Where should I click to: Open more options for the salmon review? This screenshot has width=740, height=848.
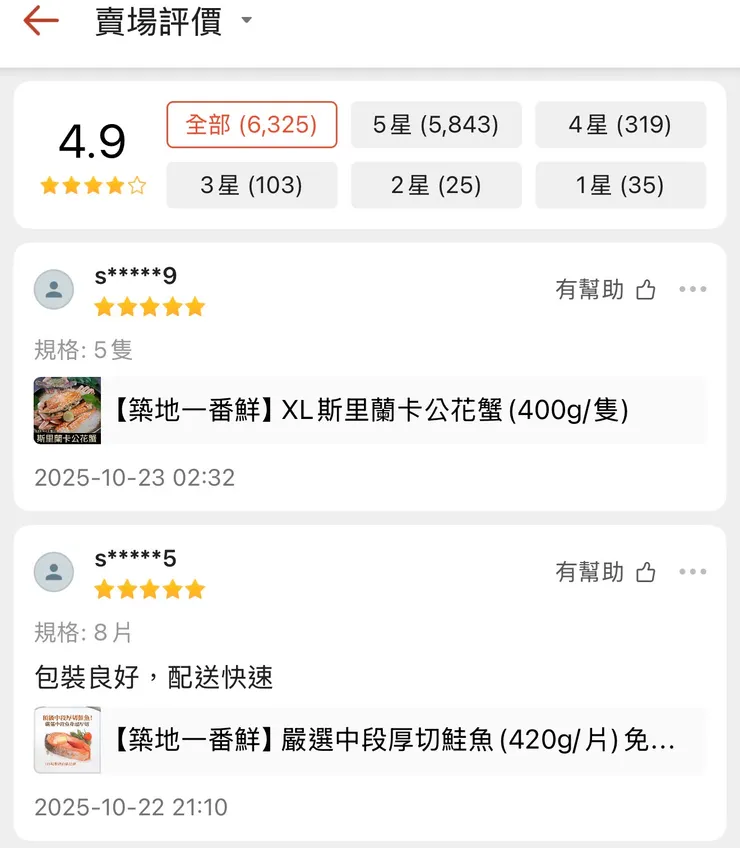pos(693,572)
